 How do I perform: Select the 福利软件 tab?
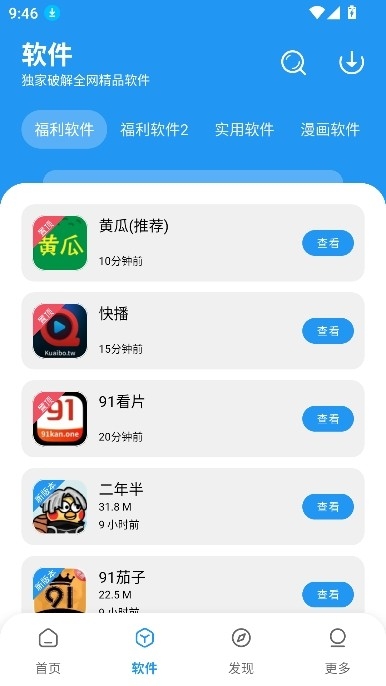[64, 130]
